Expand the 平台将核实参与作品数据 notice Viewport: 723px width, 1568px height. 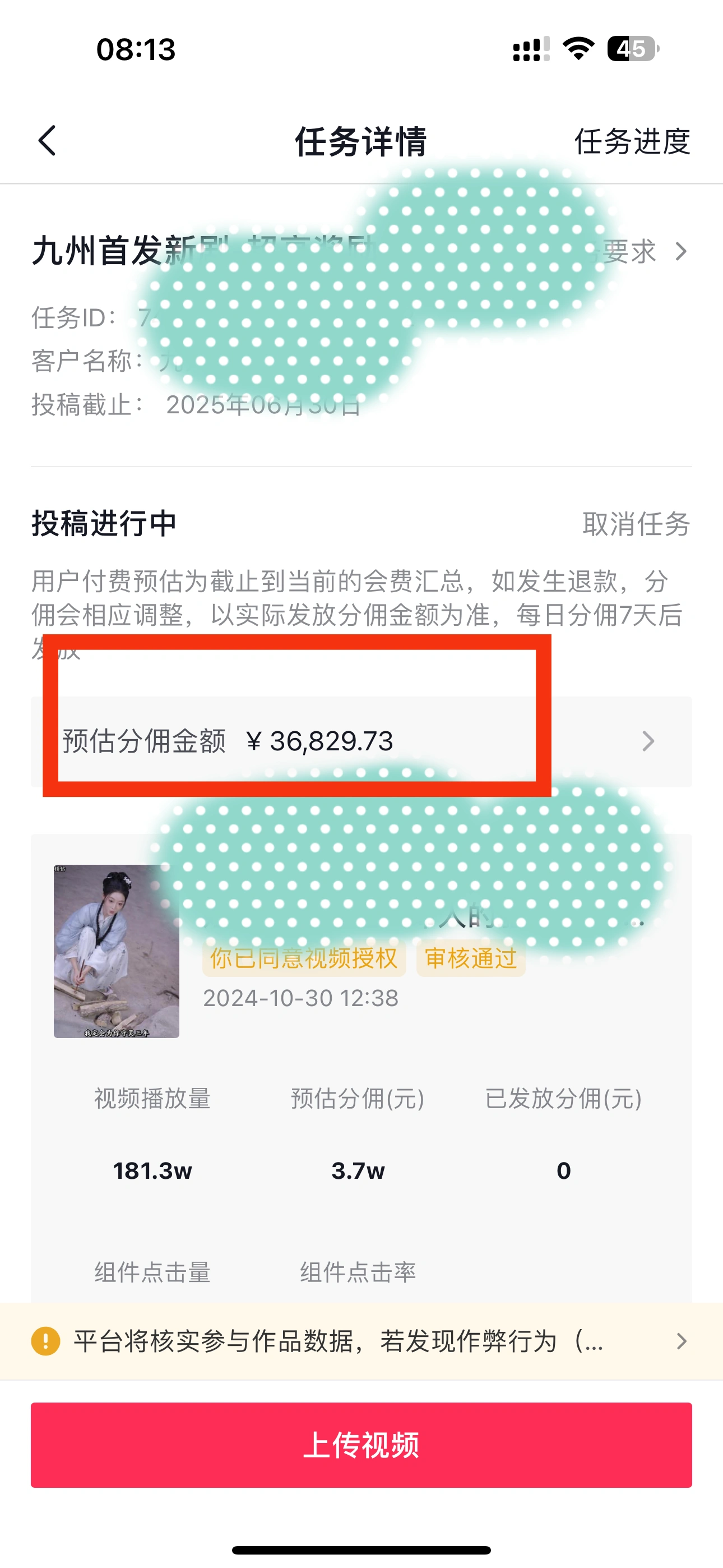pos(360,1341)
